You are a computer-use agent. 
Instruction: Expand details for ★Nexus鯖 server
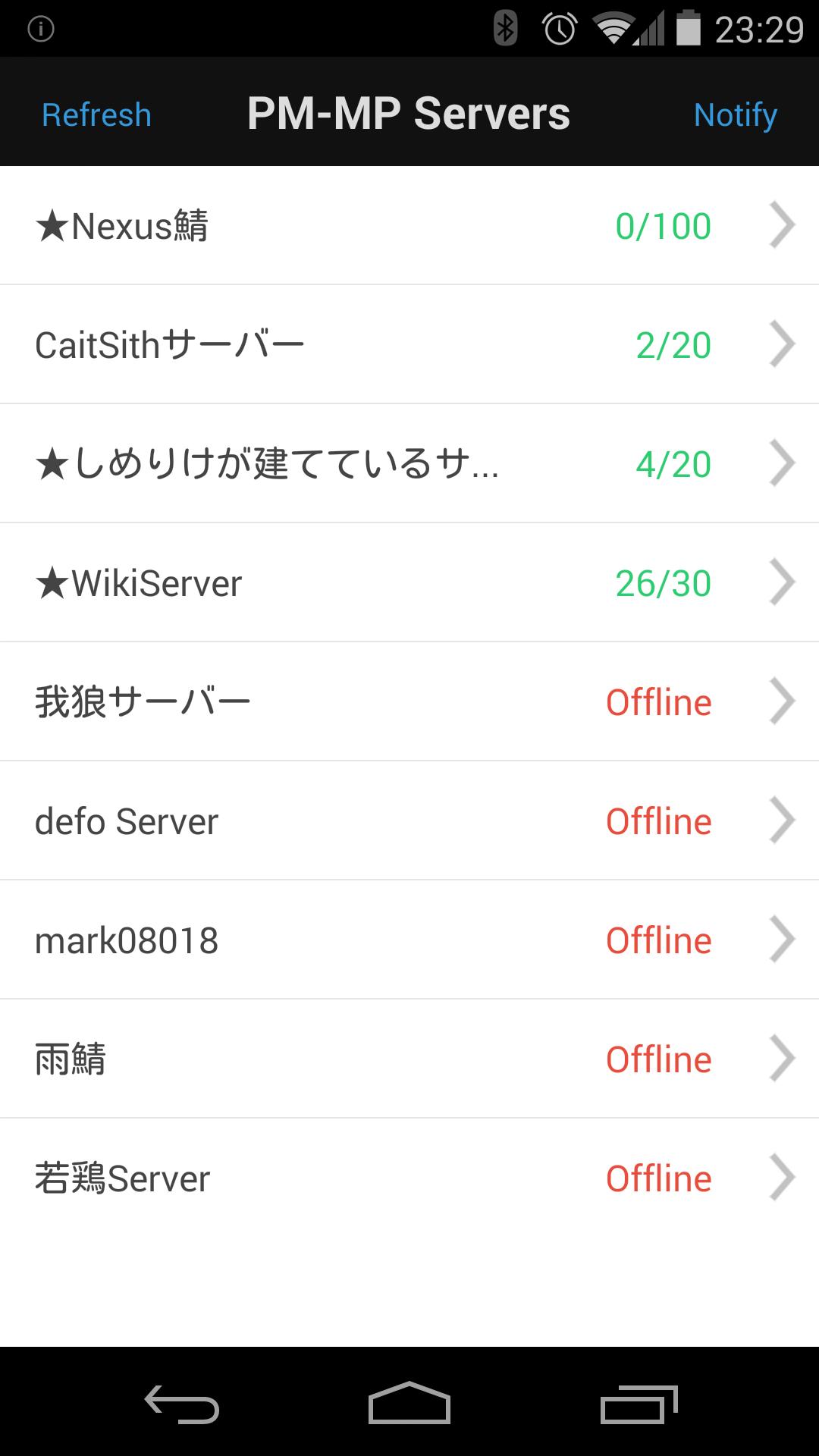click(782, 224)
